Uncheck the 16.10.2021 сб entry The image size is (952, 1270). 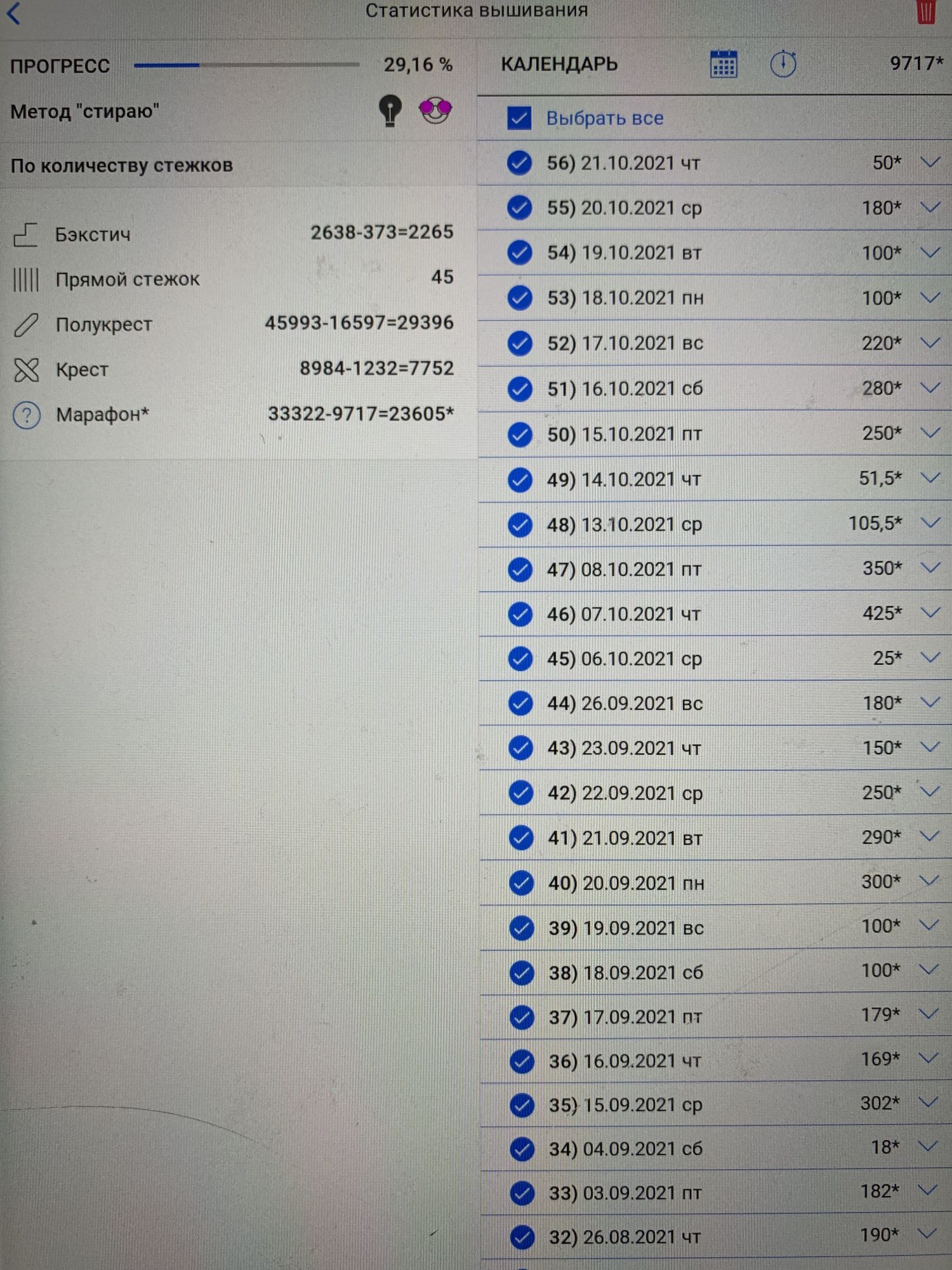pyautogui.click(x=520, y=389)
